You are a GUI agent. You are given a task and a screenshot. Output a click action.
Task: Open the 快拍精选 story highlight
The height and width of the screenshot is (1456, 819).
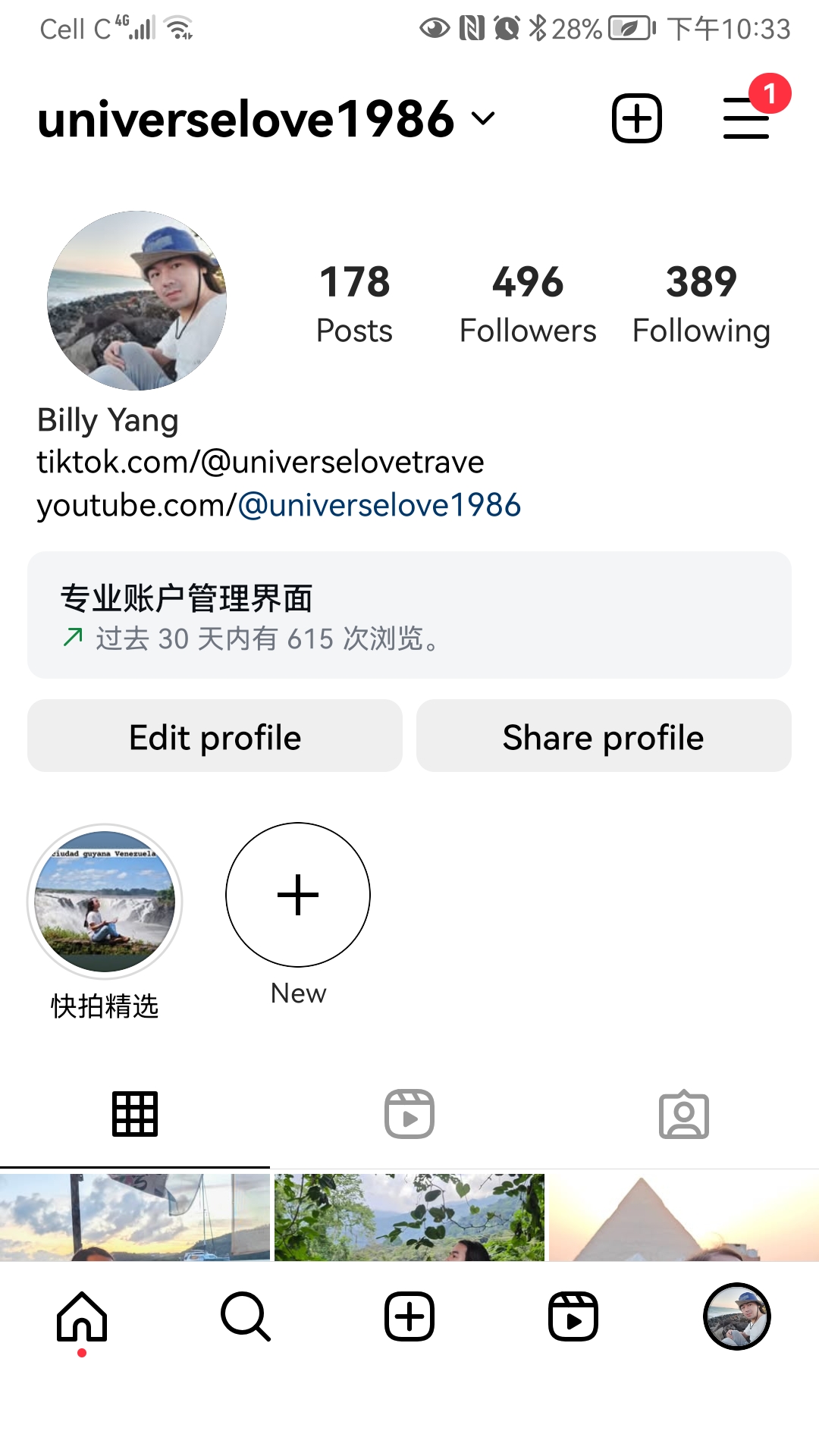point(105,901)
